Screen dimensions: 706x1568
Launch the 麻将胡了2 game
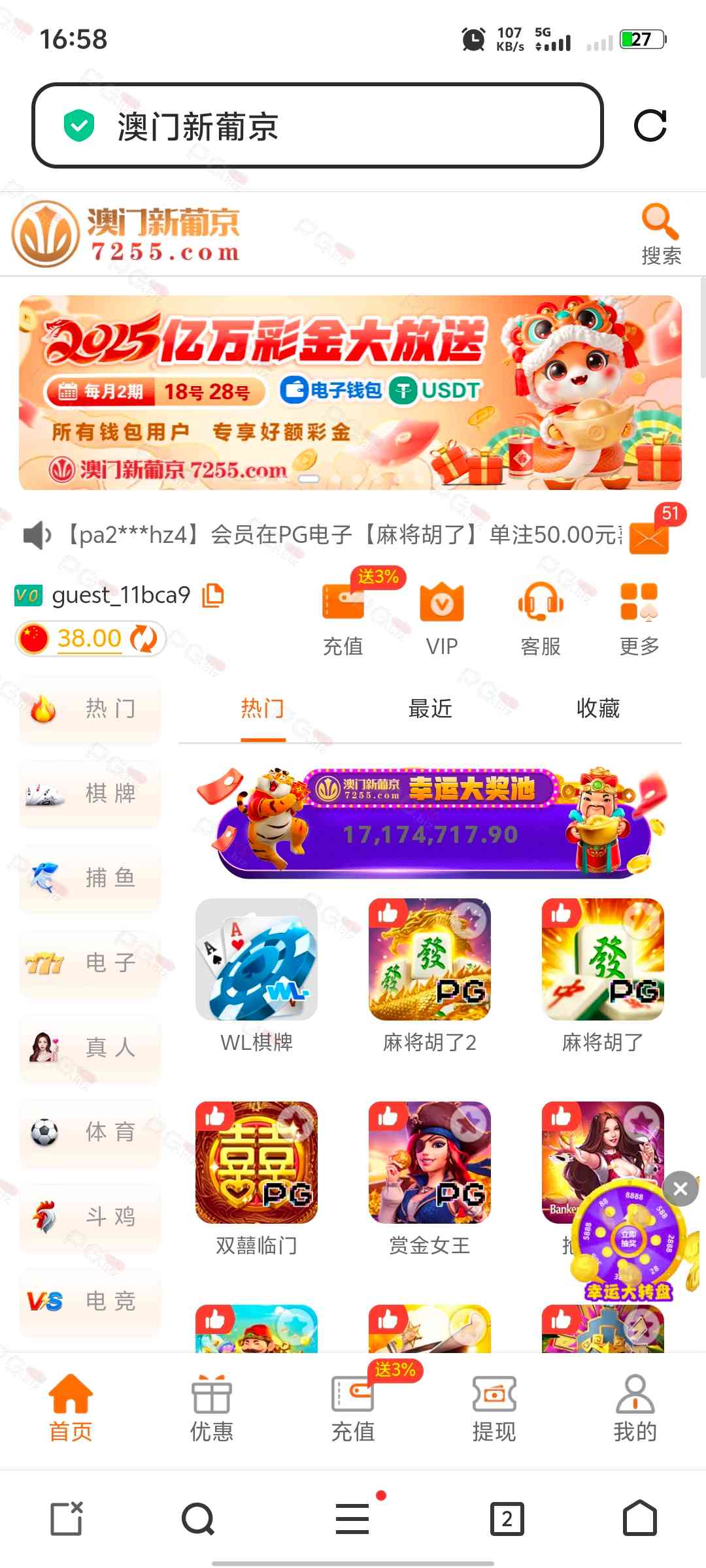pyautogui.click(x=429, y=959)
